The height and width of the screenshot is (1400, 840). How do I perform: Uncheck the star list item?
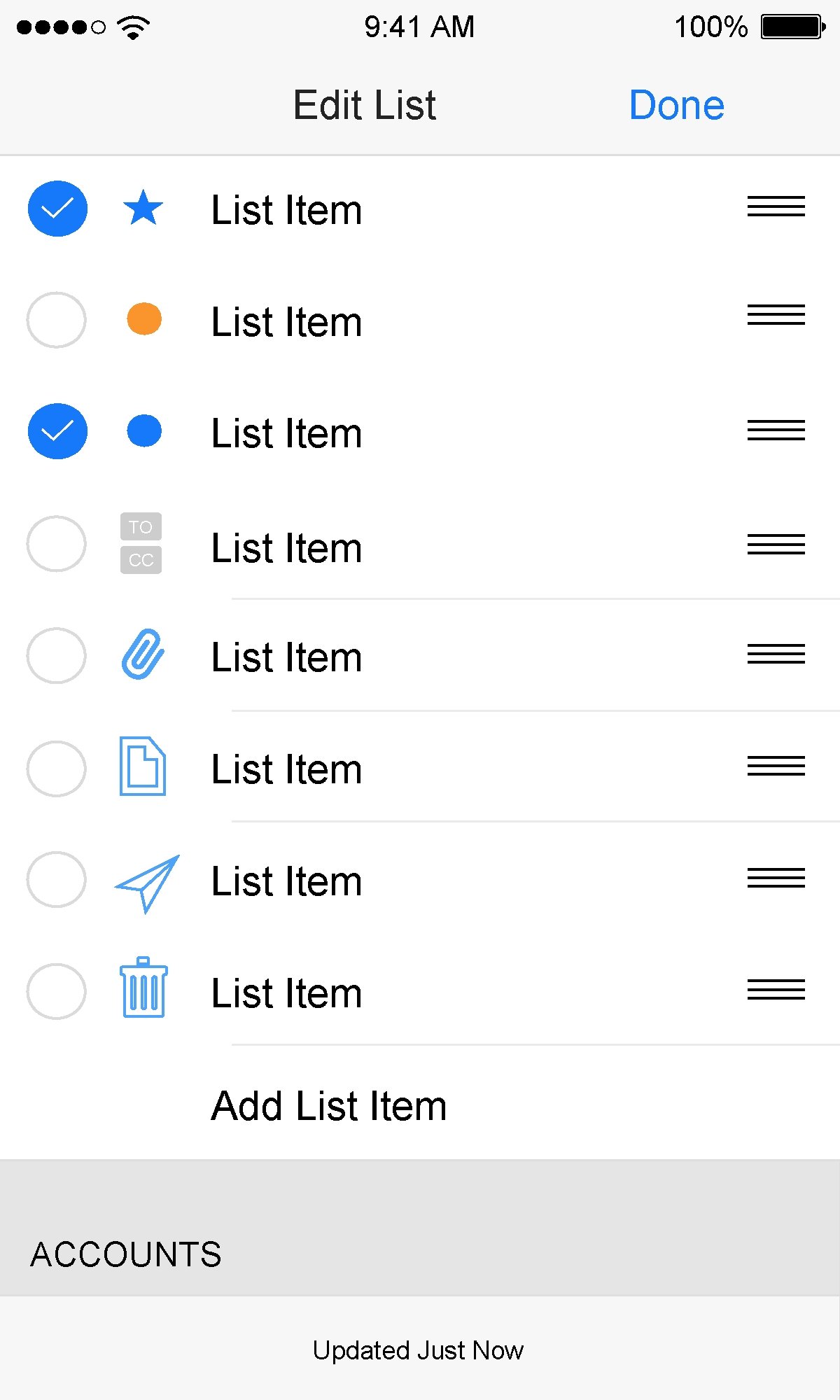tap(57, 209)
